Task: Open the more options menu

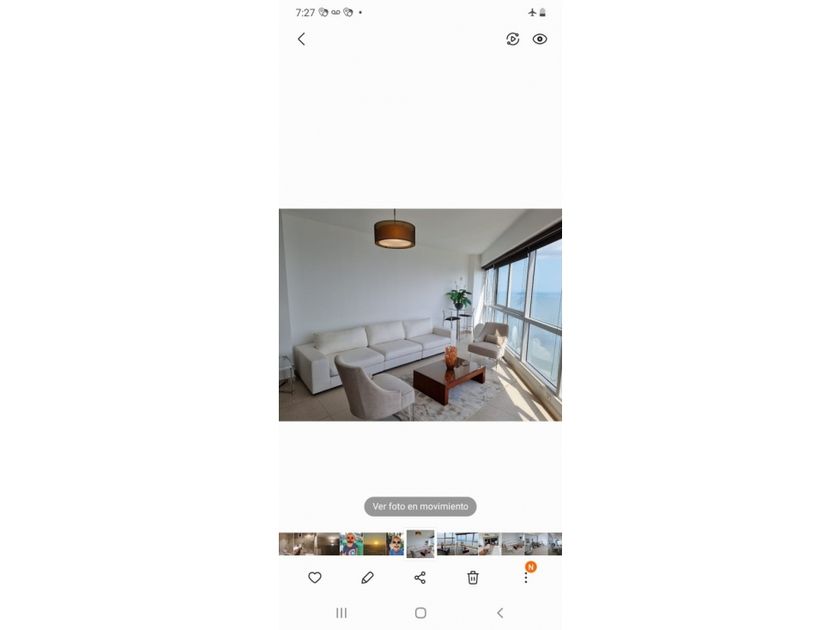Action: click(526, 578)
